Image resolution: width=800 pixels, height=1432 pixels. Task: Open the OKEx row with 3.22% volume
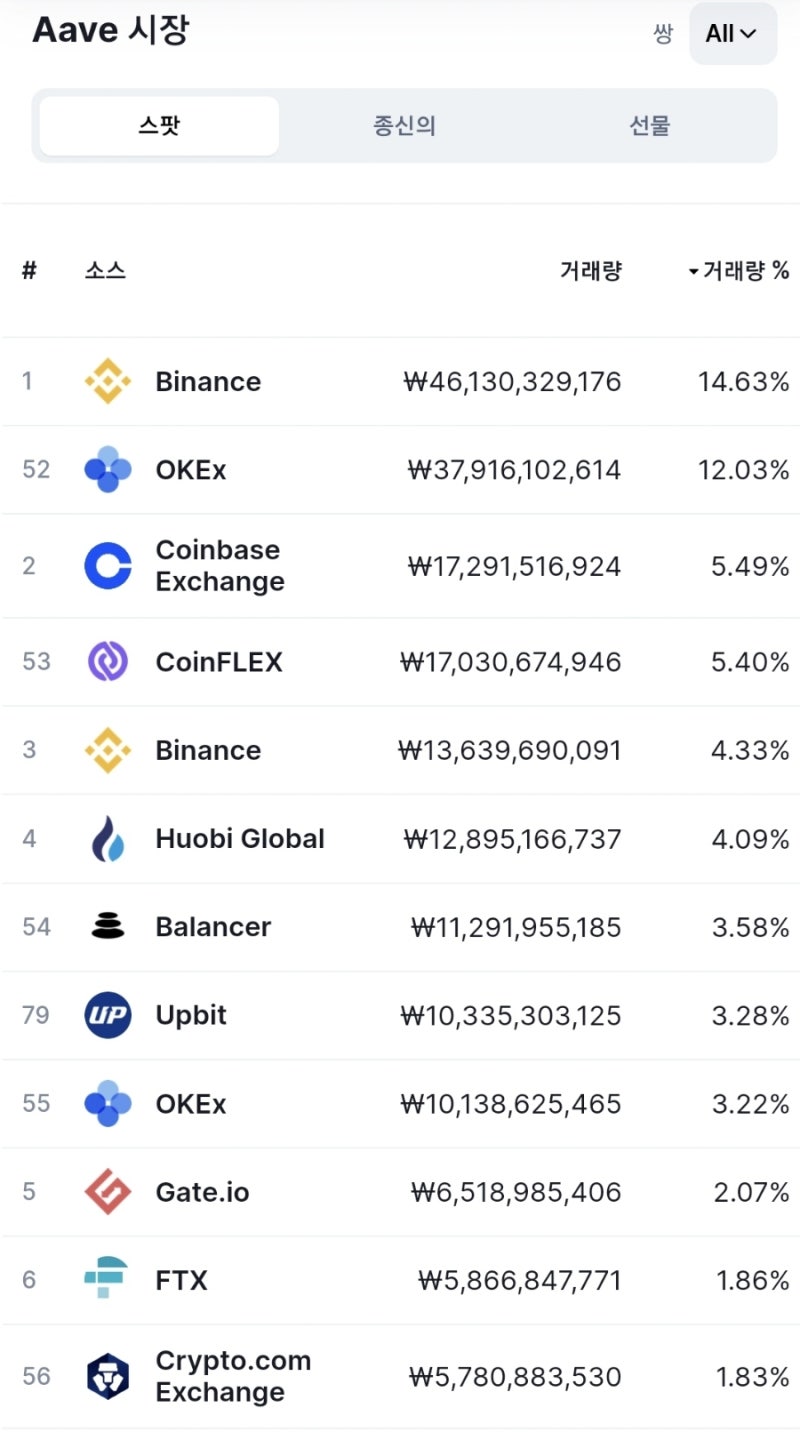tap(400, 1104)
